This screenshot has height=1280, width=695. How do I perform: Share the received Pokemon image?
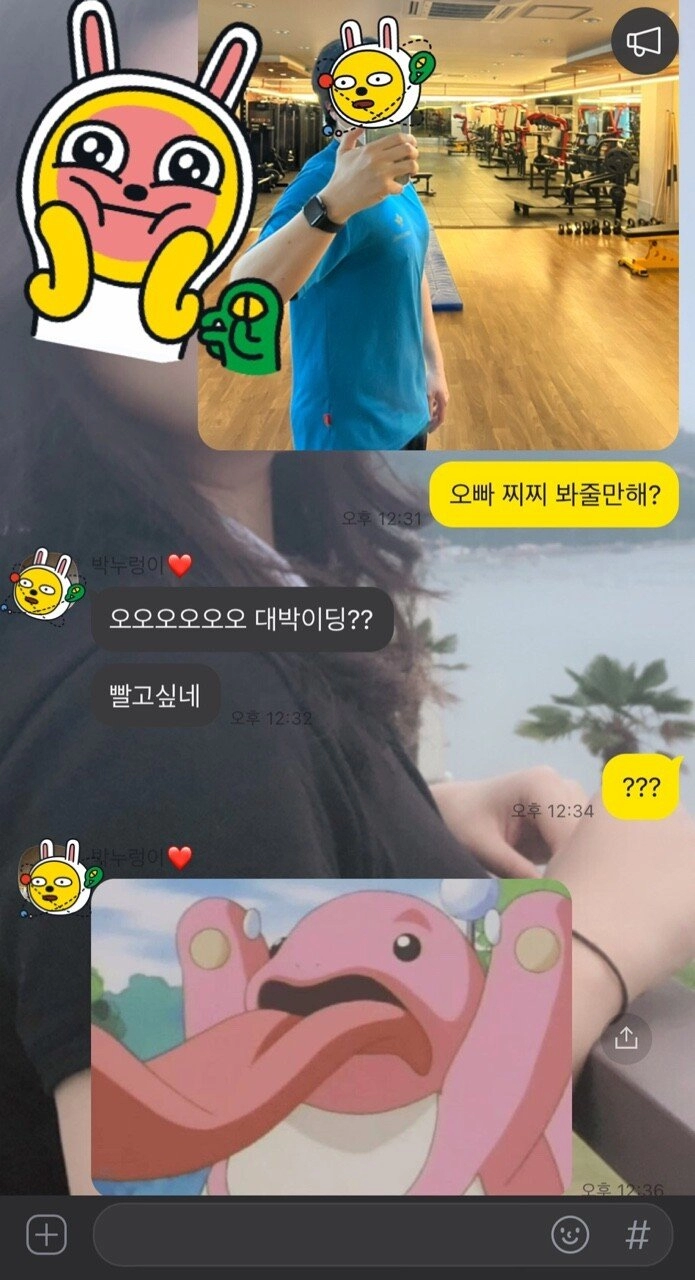pos(626,1039)
